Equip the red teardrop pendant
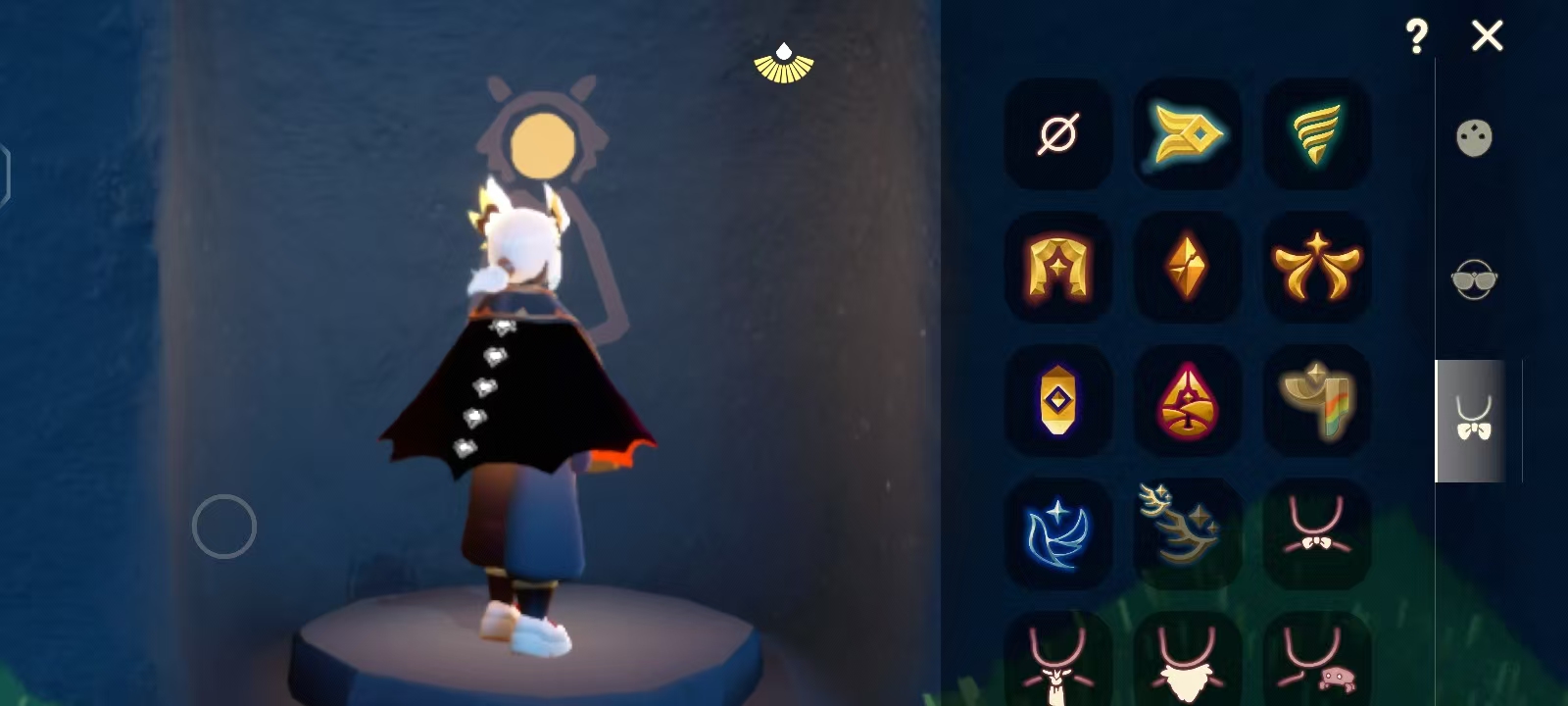Viewport: 1568px width, 706px height. [1188, 400]
